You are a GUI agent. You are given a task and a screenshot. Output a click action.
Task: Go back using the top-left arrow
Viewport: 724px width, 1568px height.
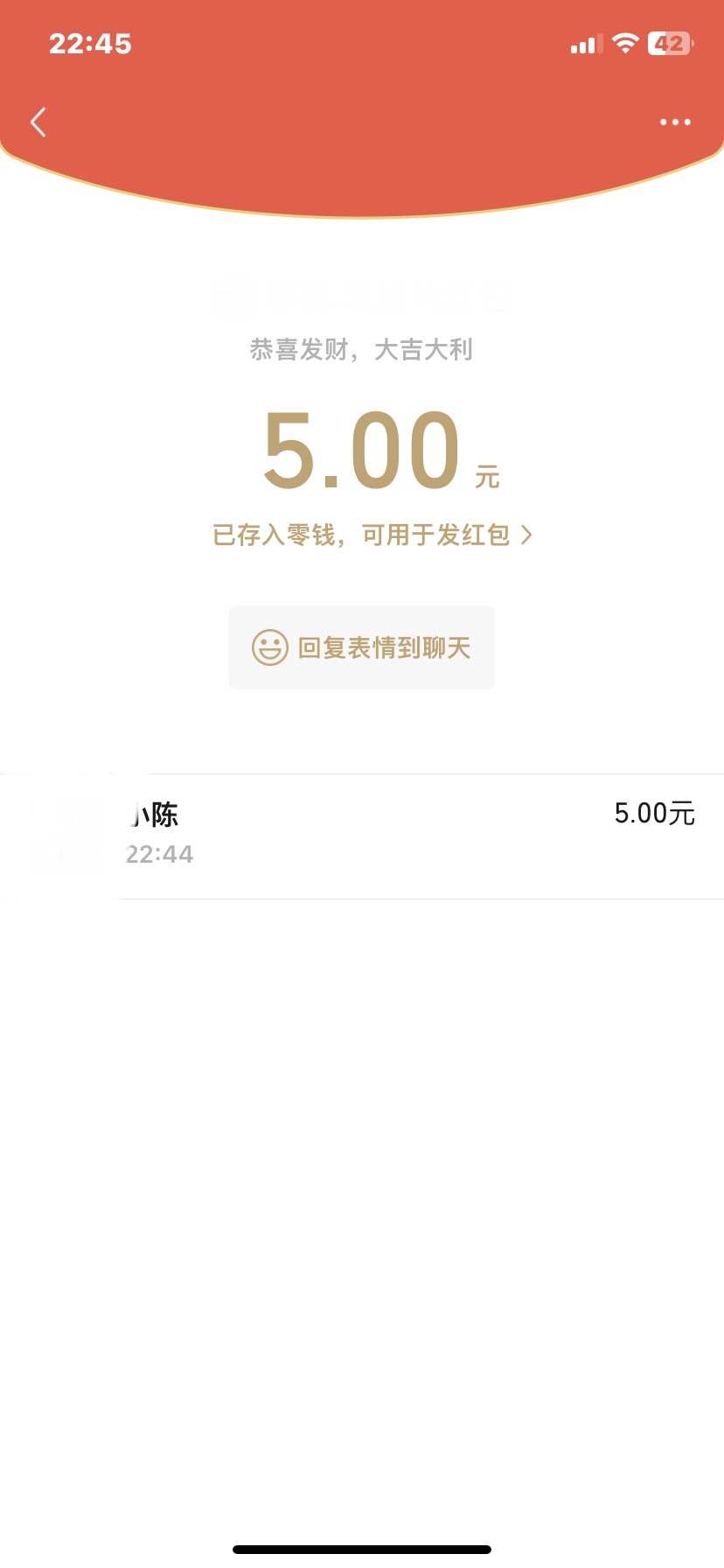pos(38,122)
